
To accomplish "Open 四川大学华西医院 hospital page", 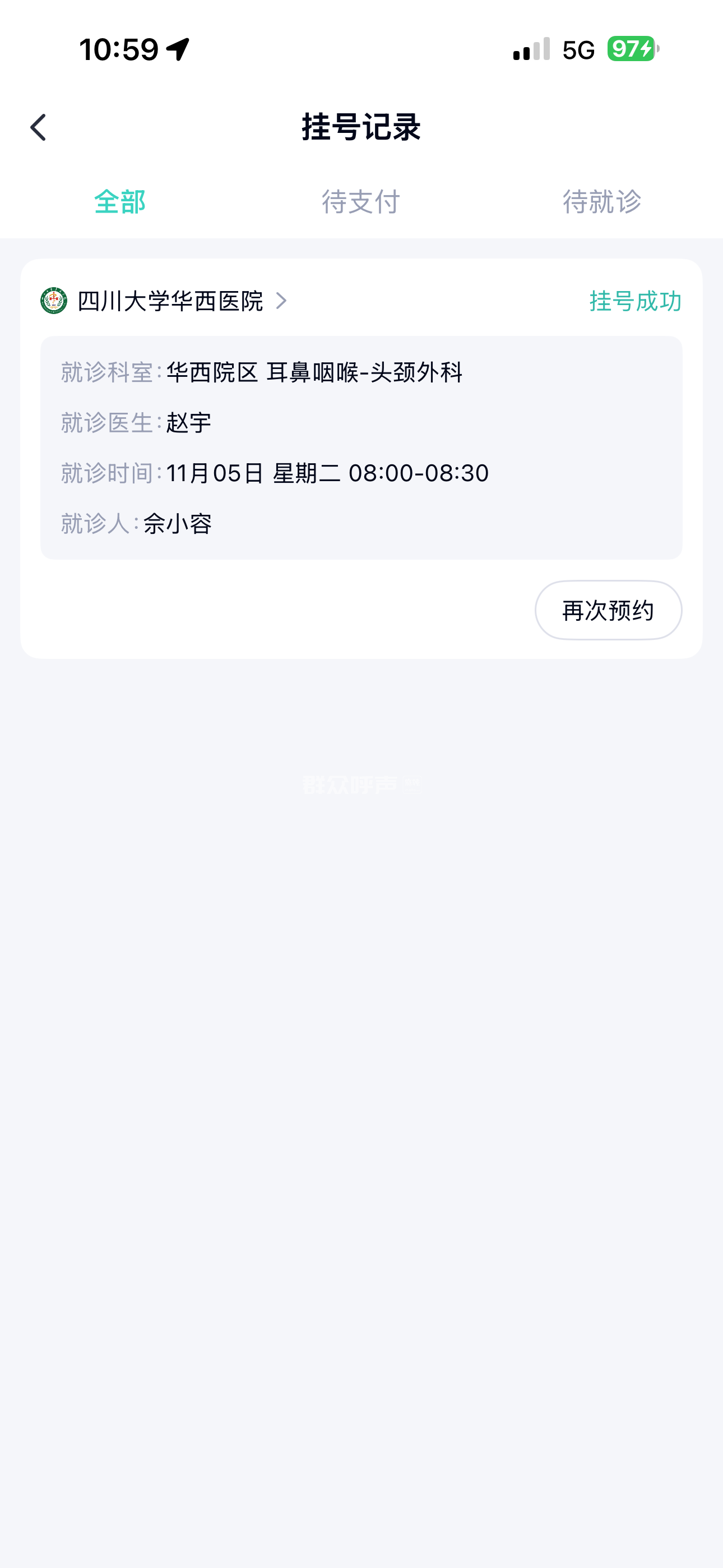I will pyautogui.click(x=170, y=301).
